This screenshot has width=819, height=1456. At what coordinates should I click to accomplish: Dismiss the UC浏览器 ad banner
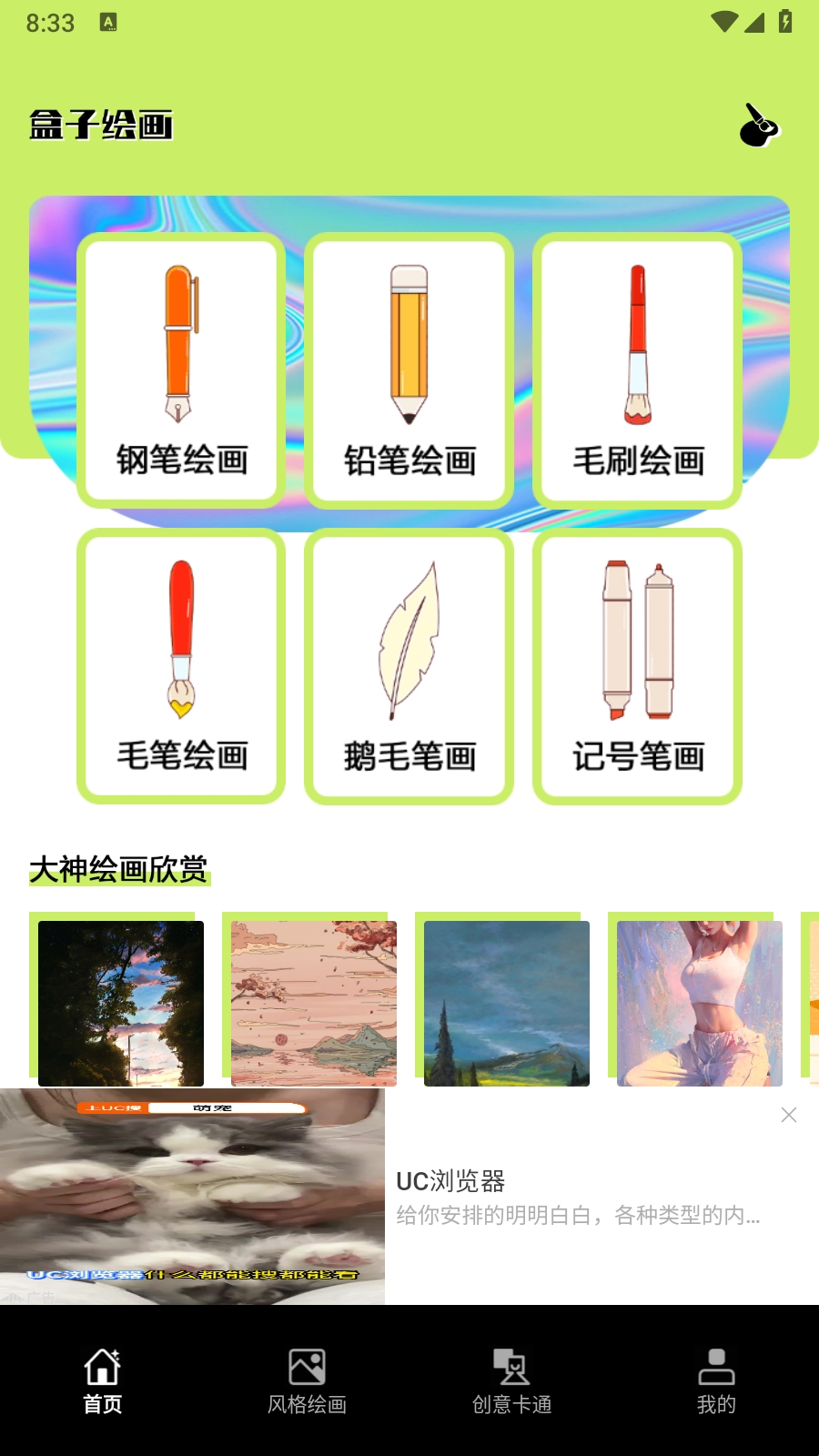[x=789, y=1115]
